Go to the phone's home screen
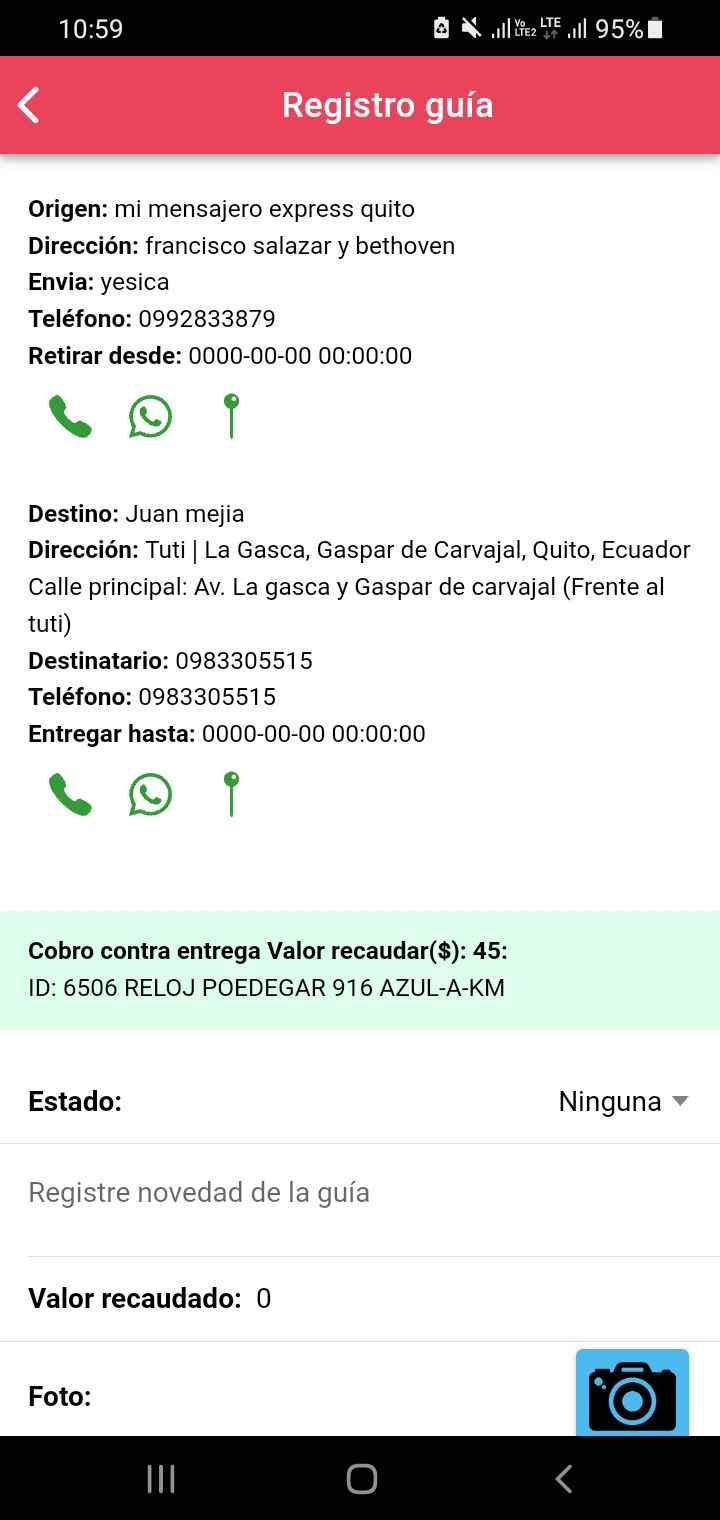The width and height of the screenshot is (720, 1520). tap(361, 1479)
